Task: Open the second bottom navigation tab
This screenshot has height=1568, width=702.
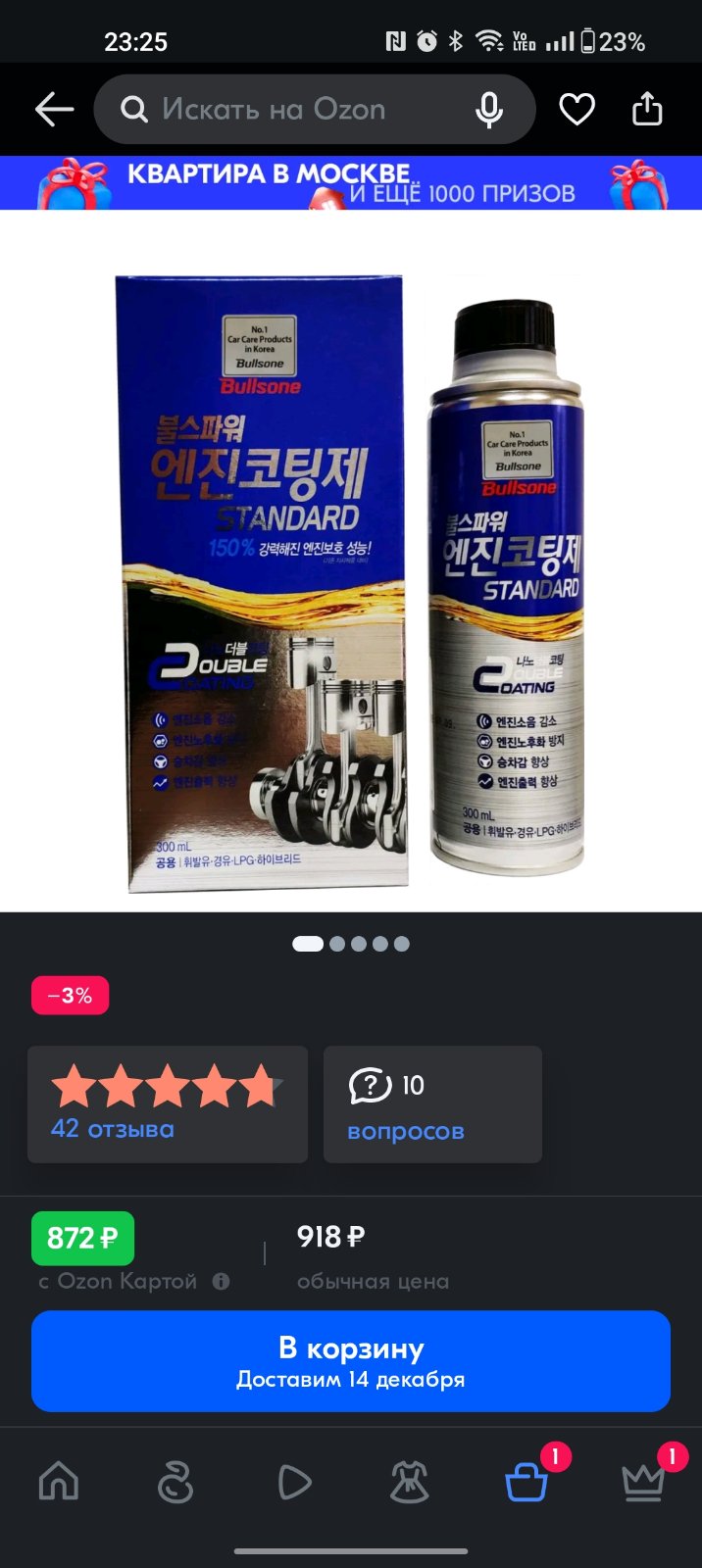Action: pyautogui.click(x=175, y=1481)
